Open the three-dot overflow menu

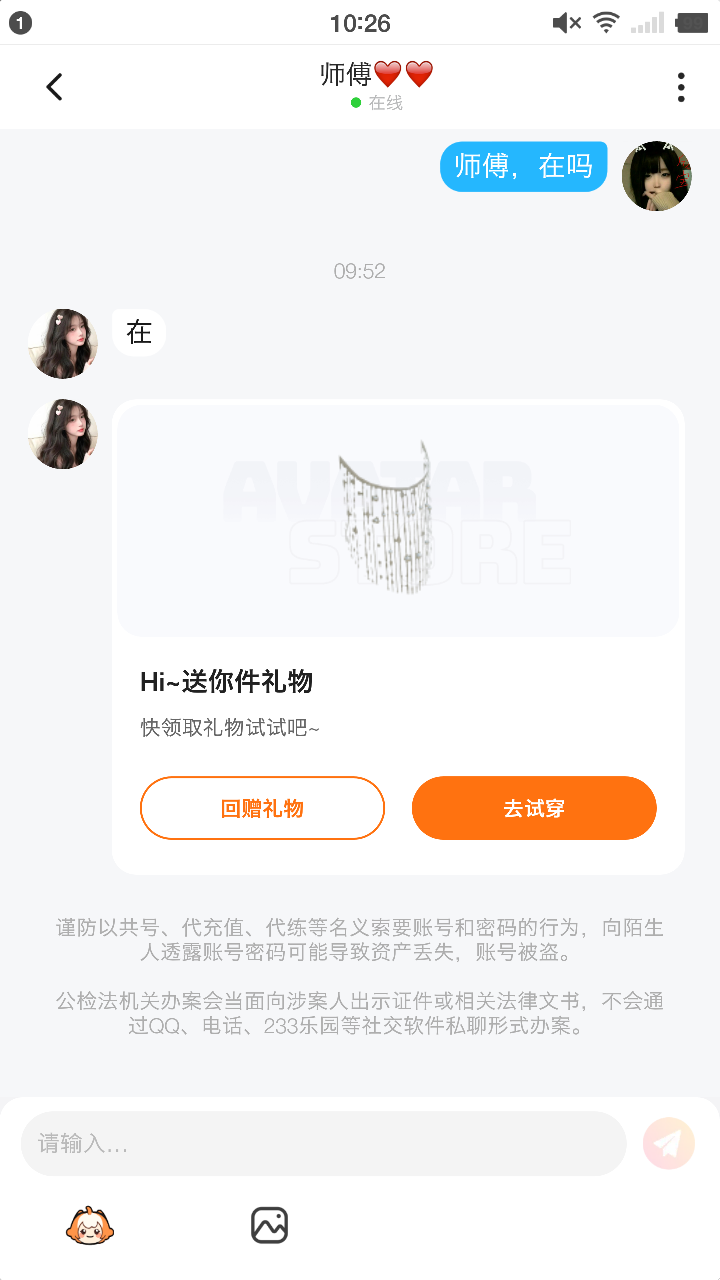(681, 87)
